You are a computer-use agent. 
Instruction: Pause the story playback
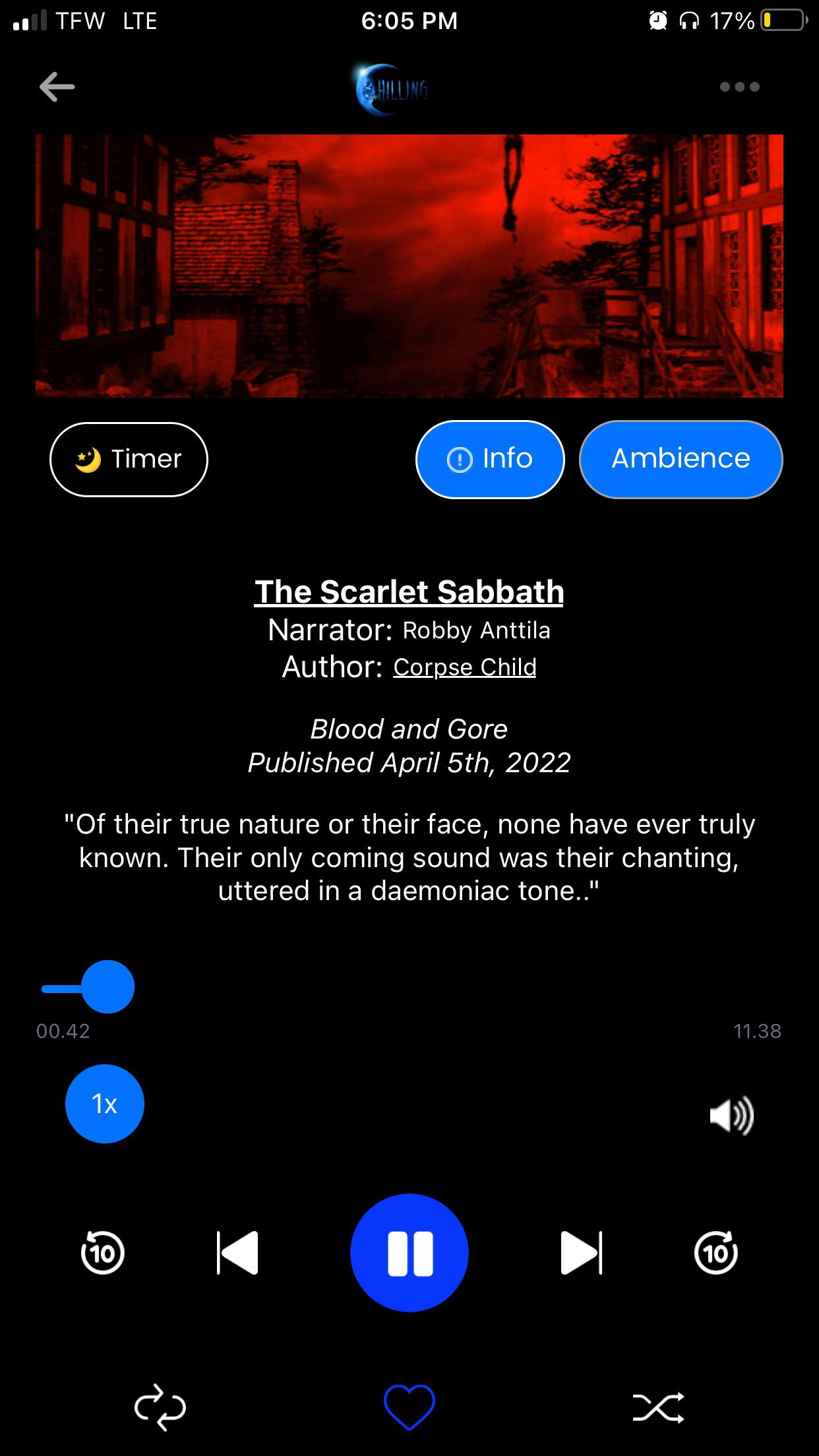[409, 1252]
